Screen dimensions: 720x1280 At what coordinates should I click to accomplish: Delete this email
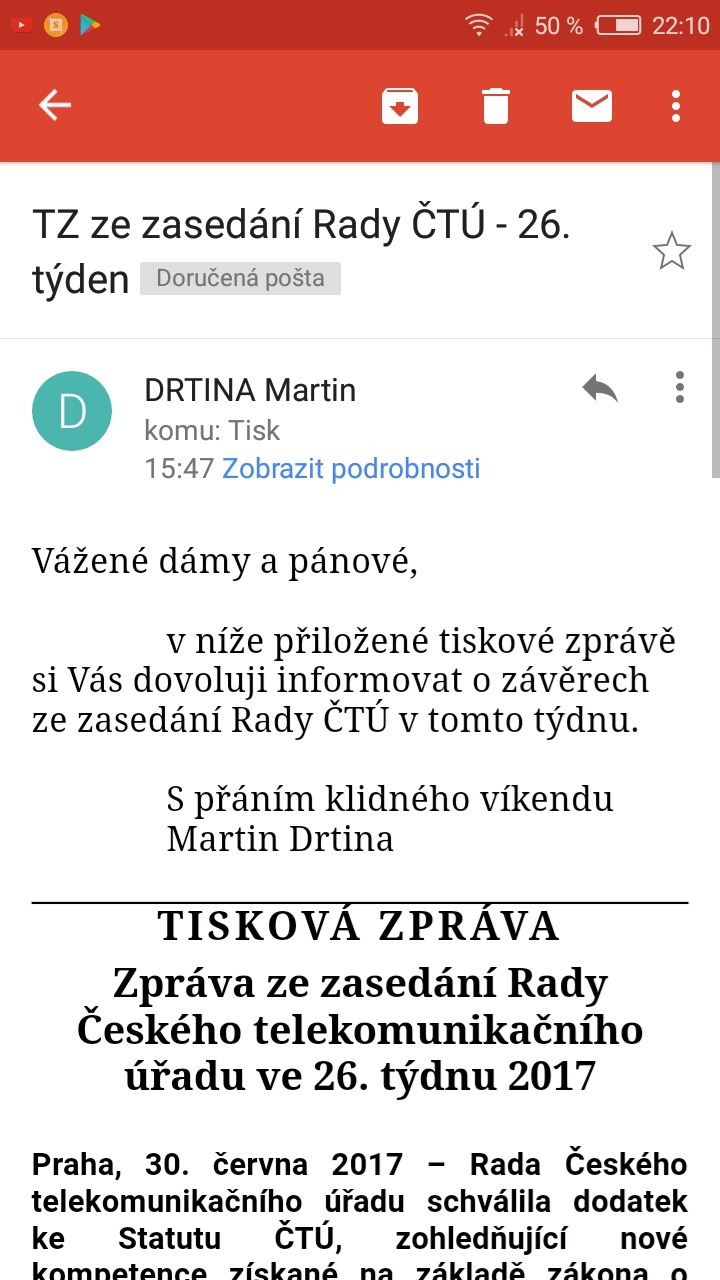coord(495,105)
